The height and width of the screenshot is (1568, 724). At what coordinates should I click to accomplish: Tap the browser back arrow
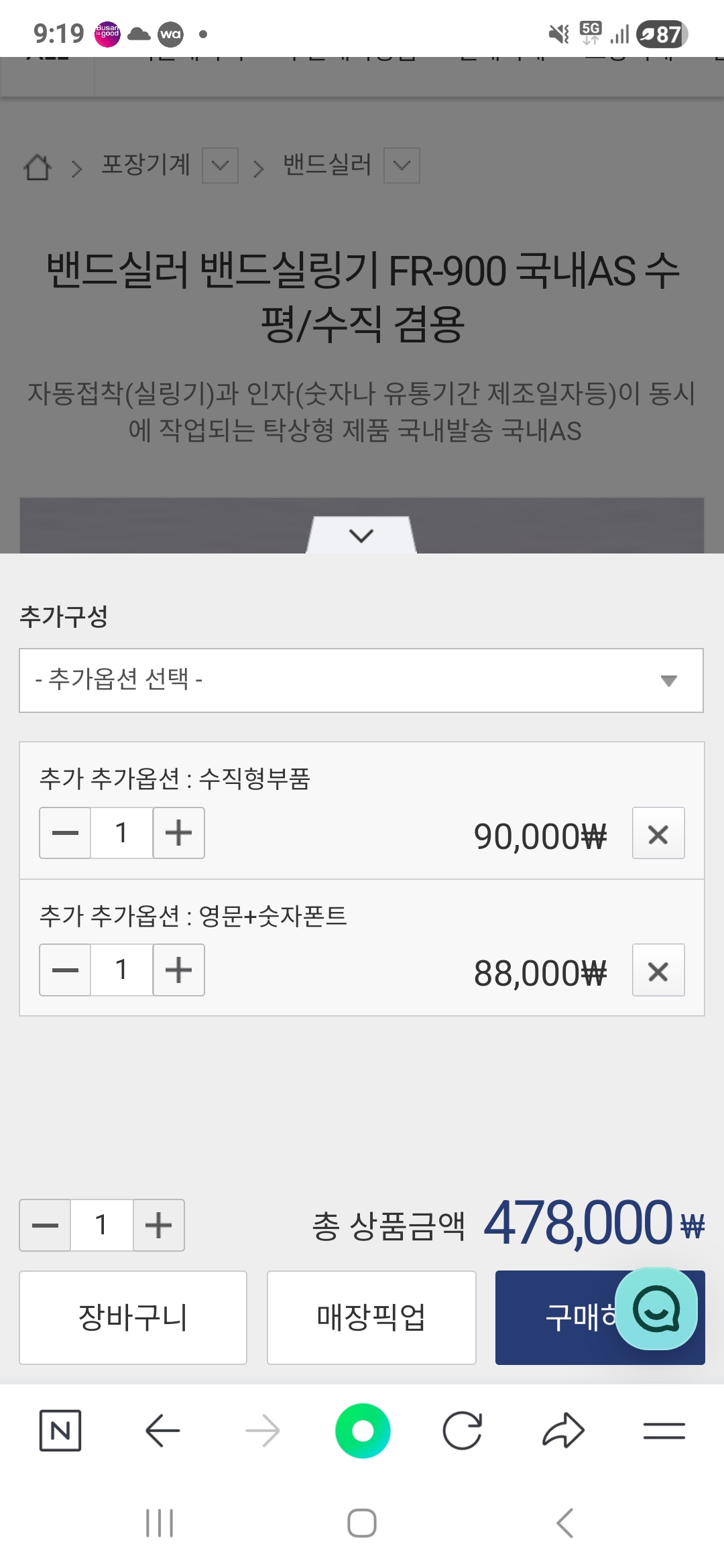(163, 1431)
